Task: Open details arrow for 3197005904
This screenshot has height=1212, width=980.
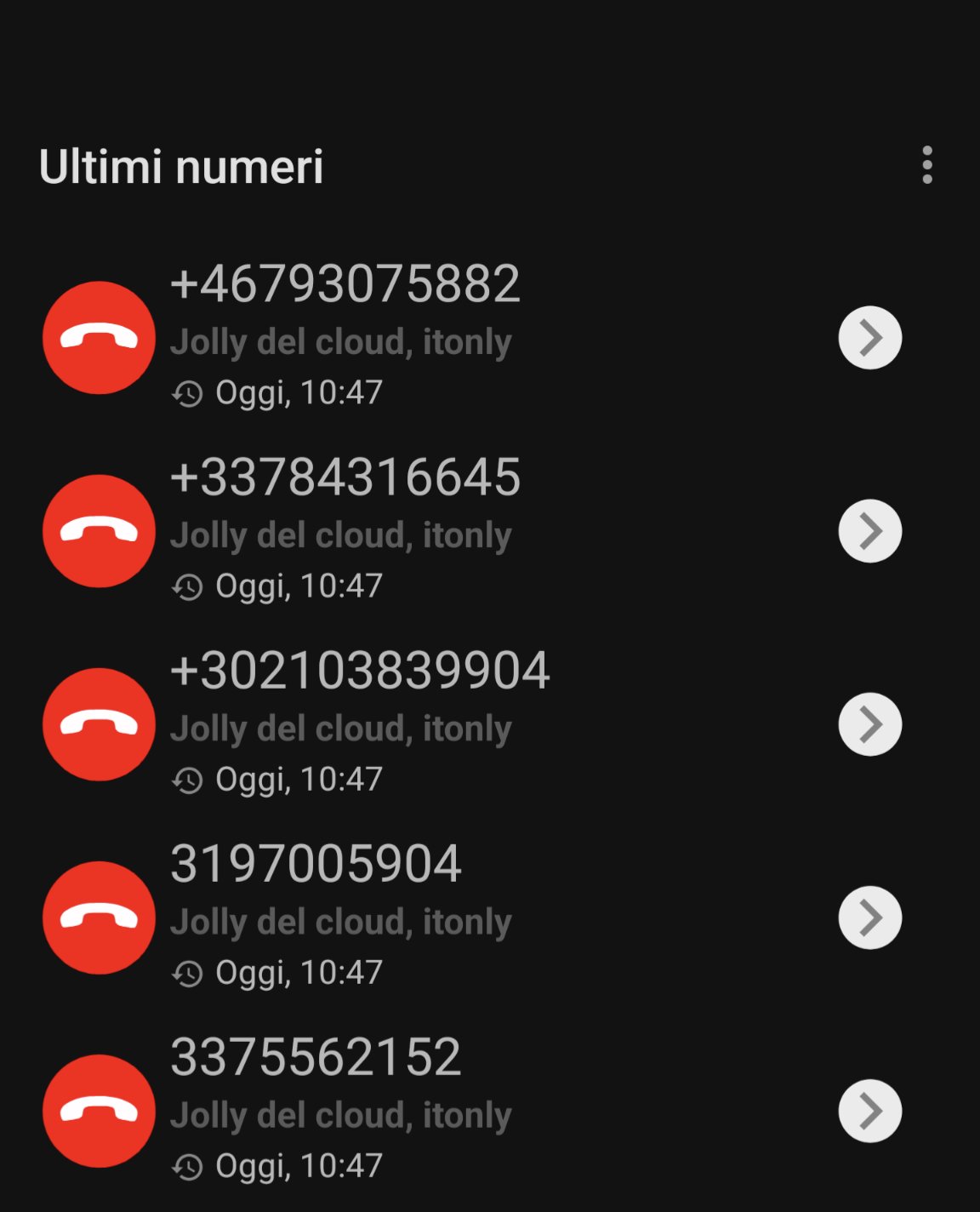Action: [x=869, y=918]
